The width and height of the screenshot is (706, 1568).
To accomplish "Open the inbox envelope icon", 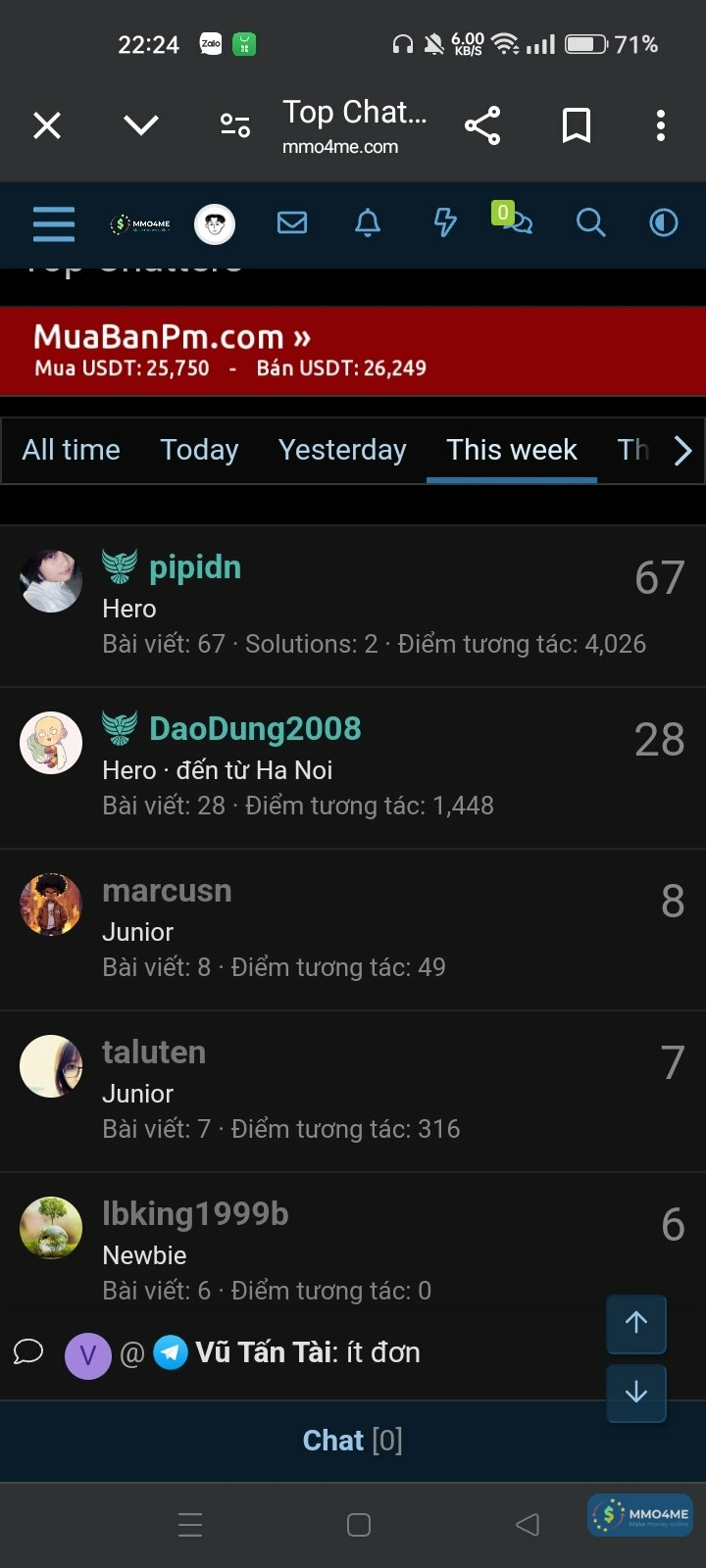I will [292, 223].
